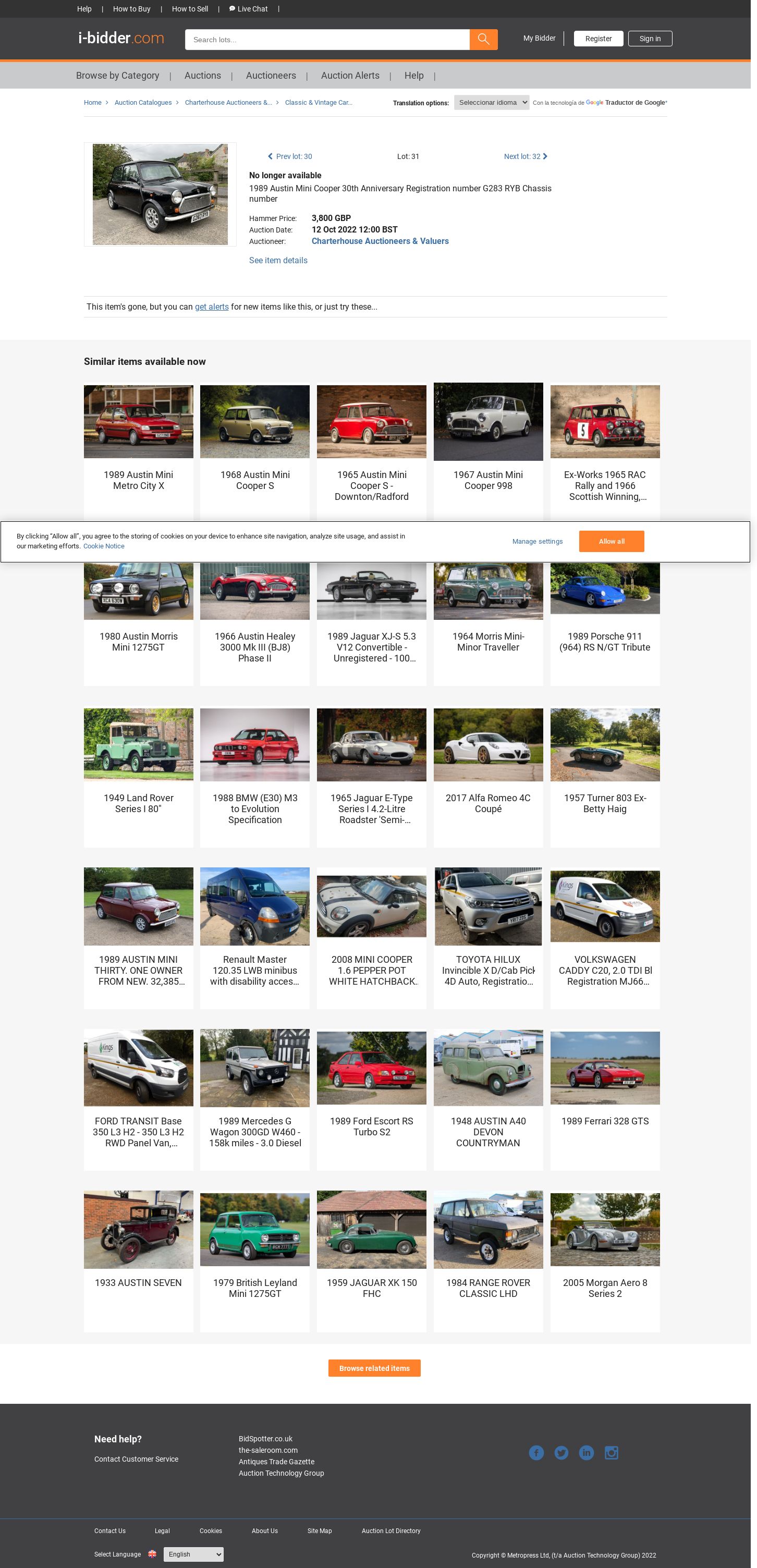The height and width of the screenshot is (1568, 757).
Task: Open cookie Manage settings
Action: point(537,541)
